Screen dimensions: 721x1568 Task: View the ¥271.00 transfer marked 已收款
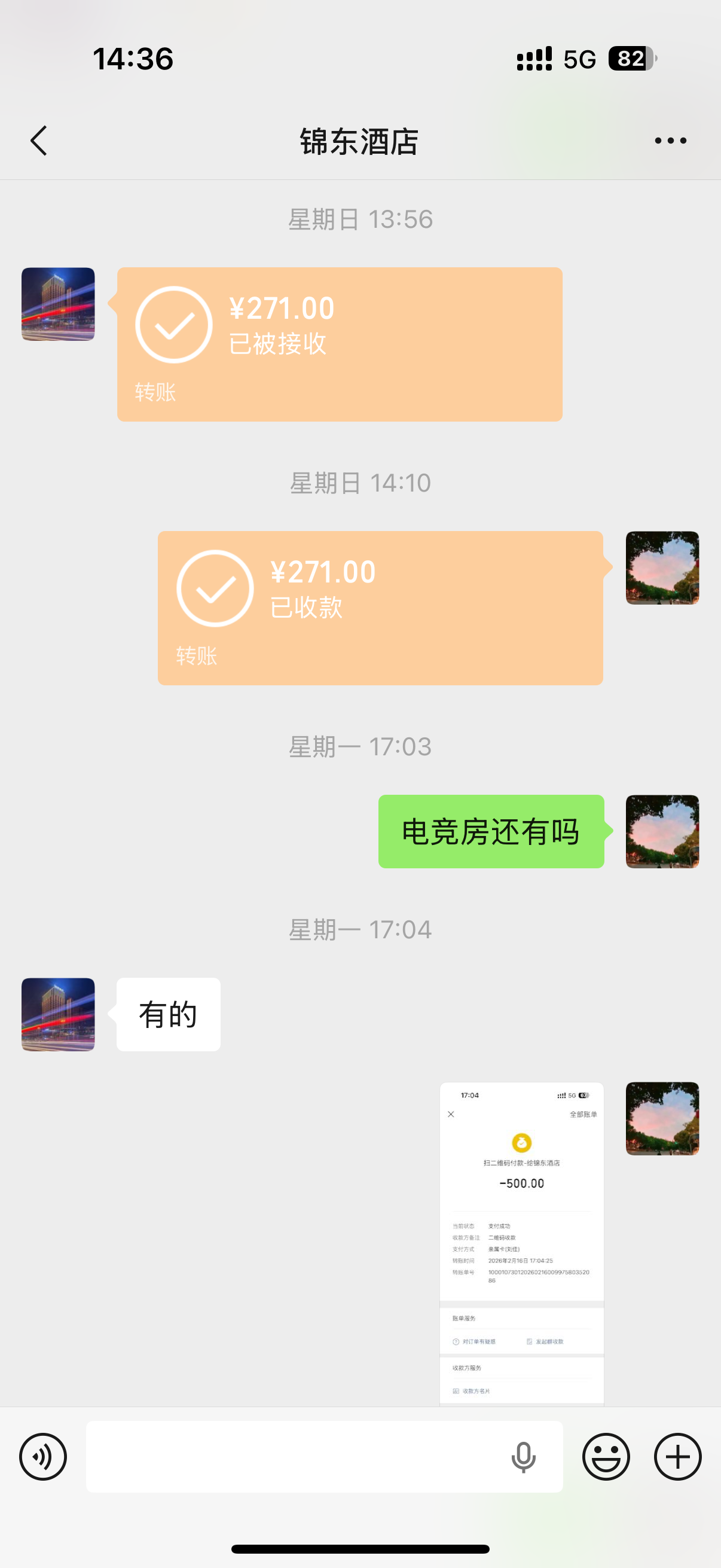tap(380, 608)
